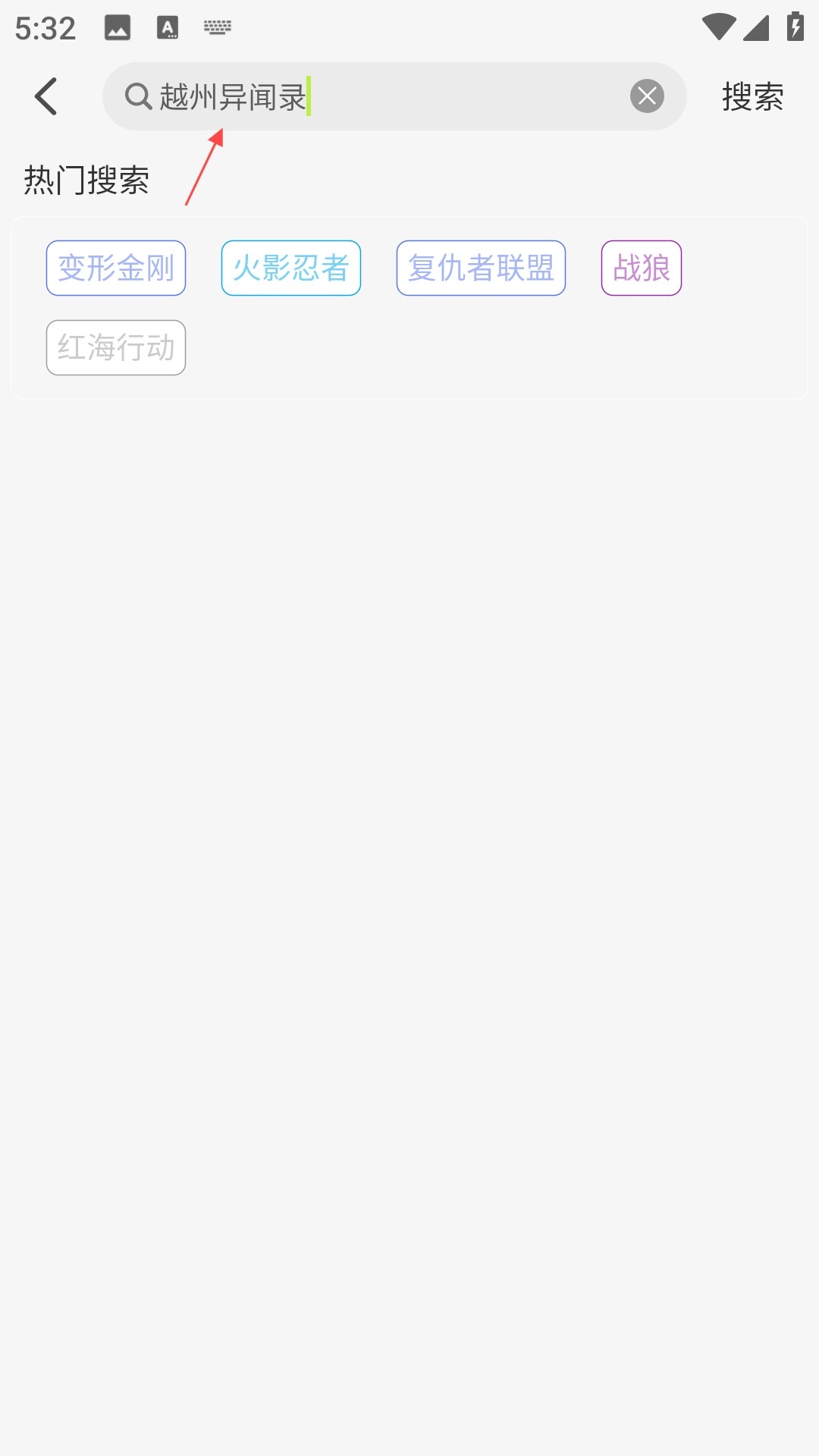Tap the search input field

(394, 96)
